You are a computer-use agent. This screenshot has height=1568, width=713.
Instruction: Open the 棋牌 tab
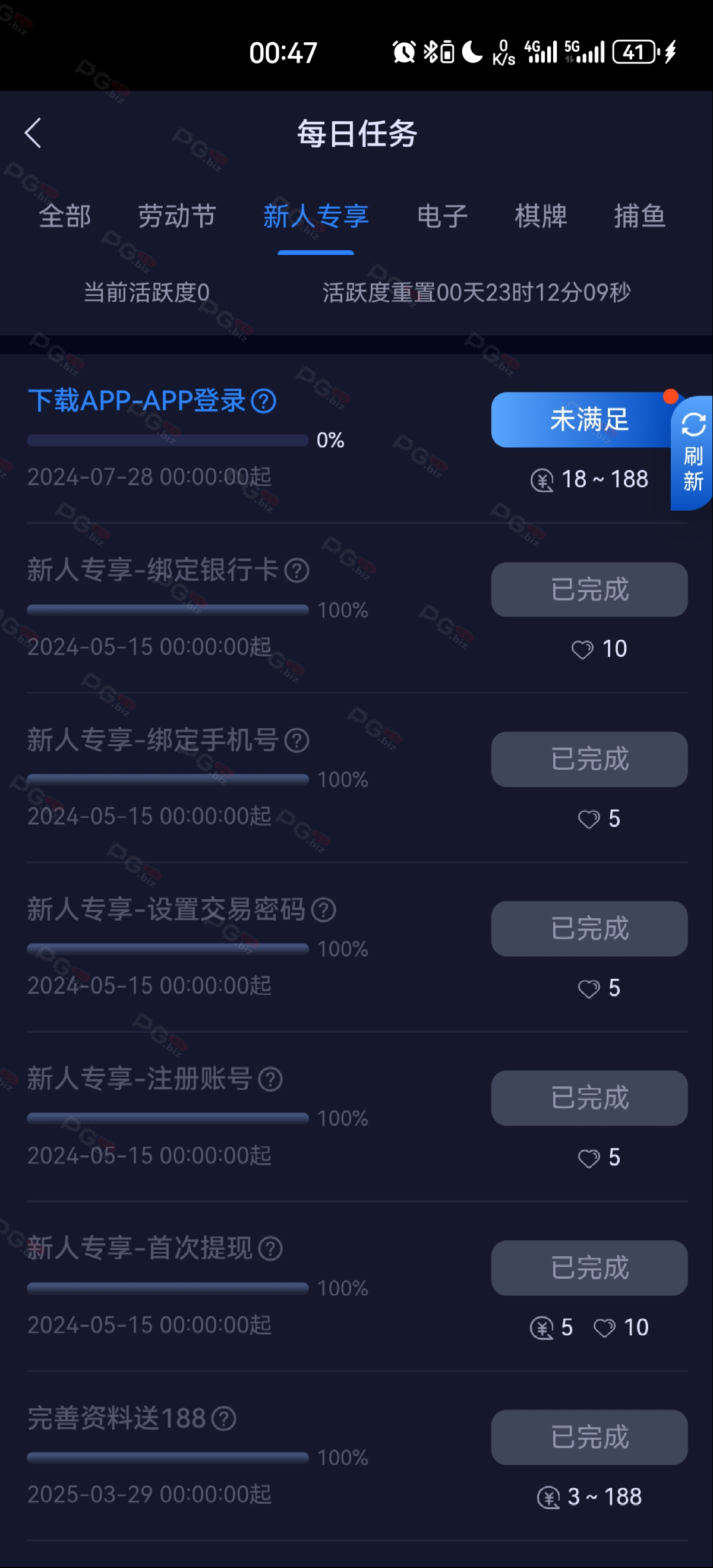[x=541, y=217]
